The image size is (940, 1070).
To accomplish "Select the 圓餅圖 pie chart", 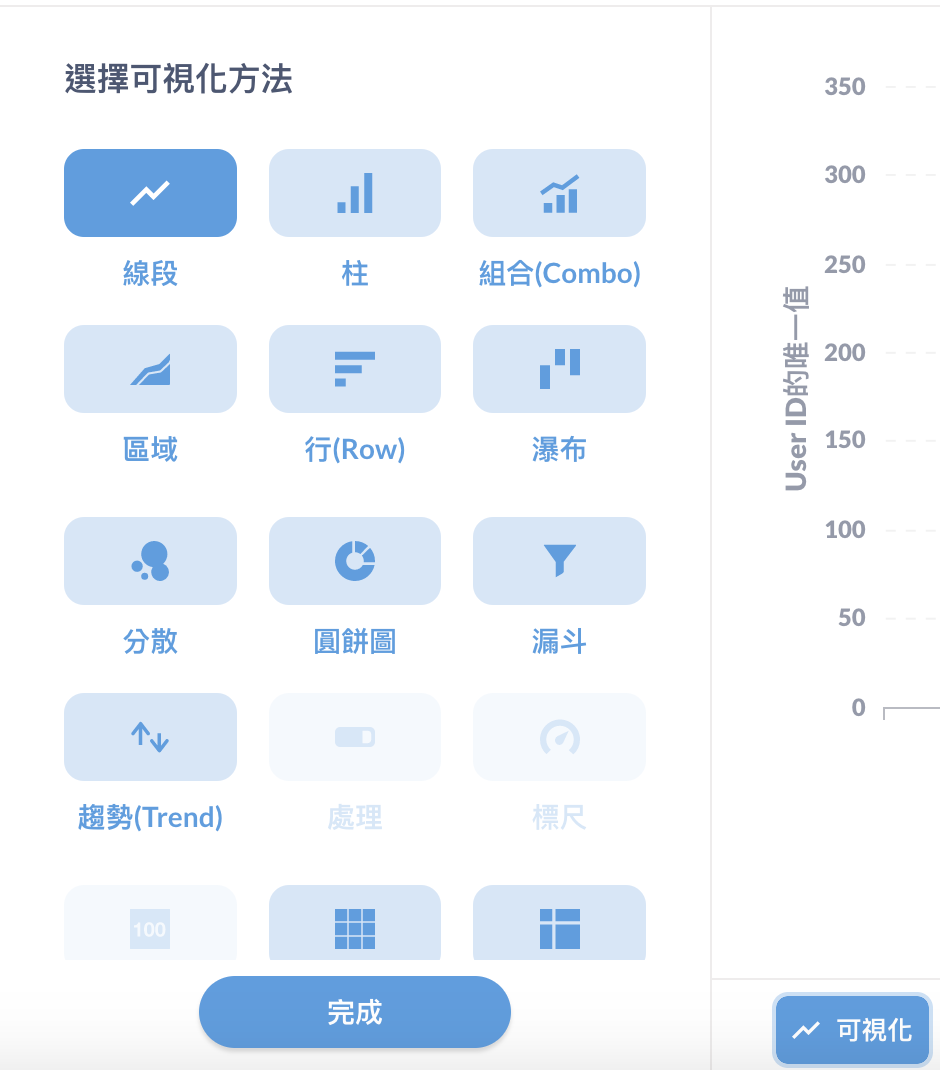I will pos(354,561).
